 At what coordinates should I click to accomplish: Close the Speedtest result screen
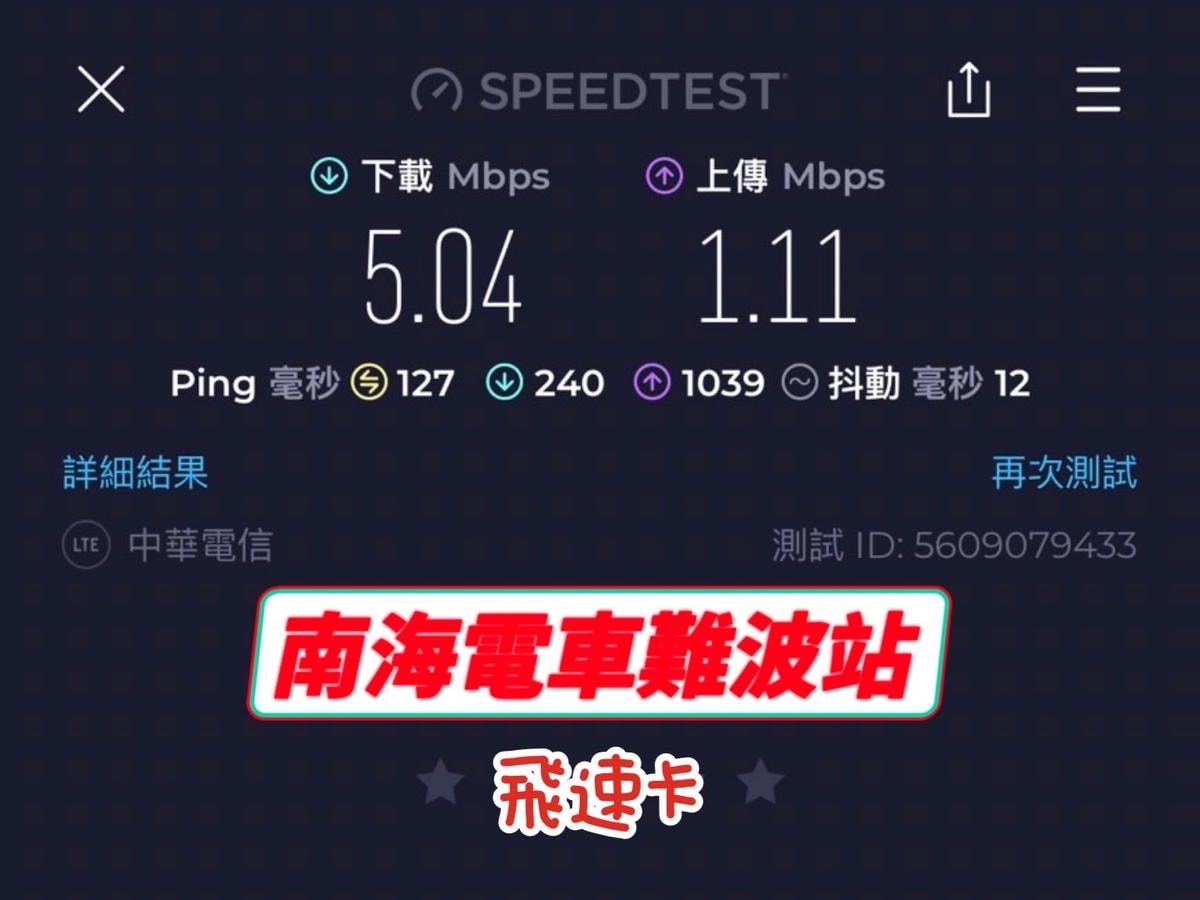[x=101, y=90]
